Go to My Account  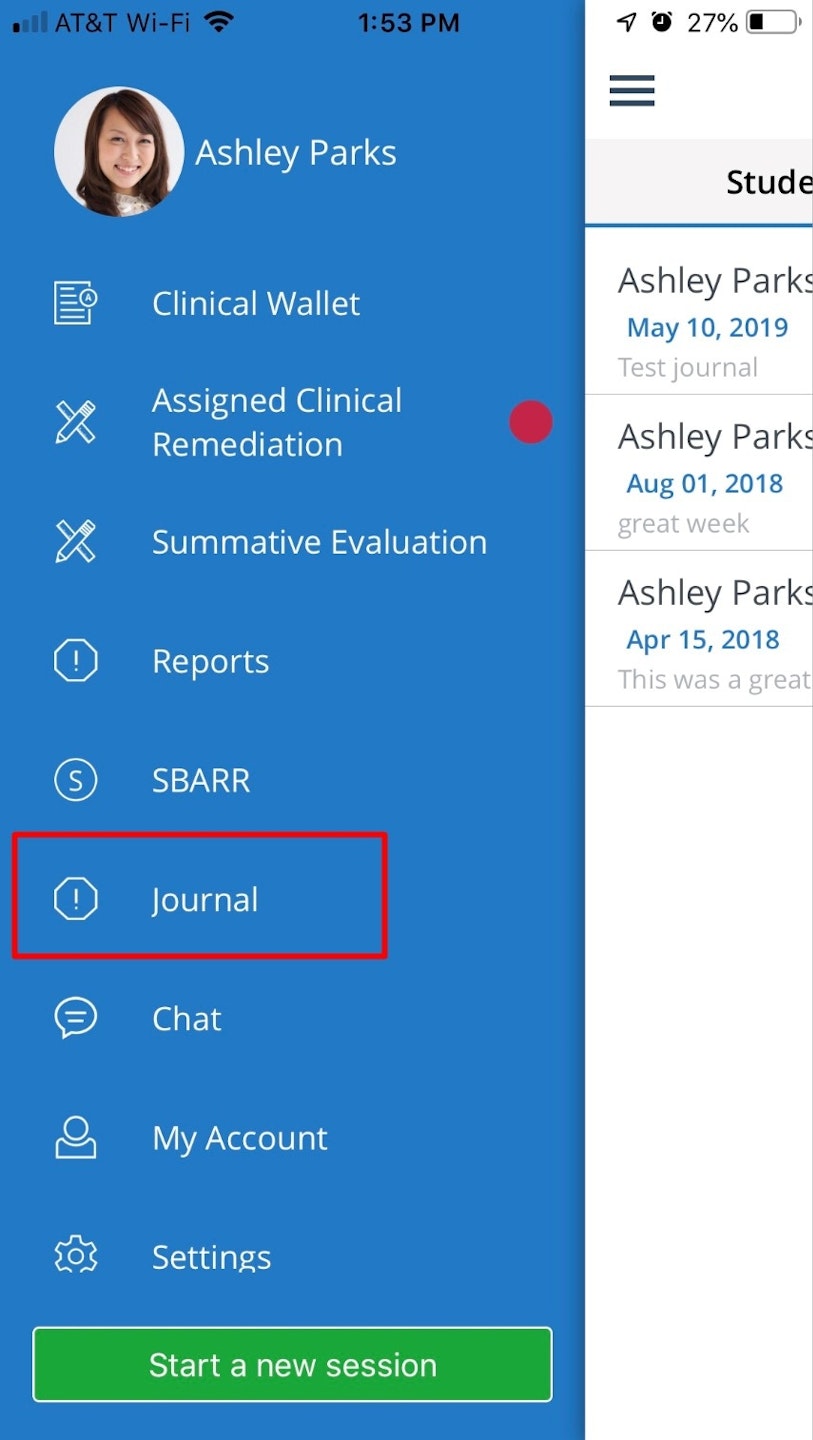239,1137
